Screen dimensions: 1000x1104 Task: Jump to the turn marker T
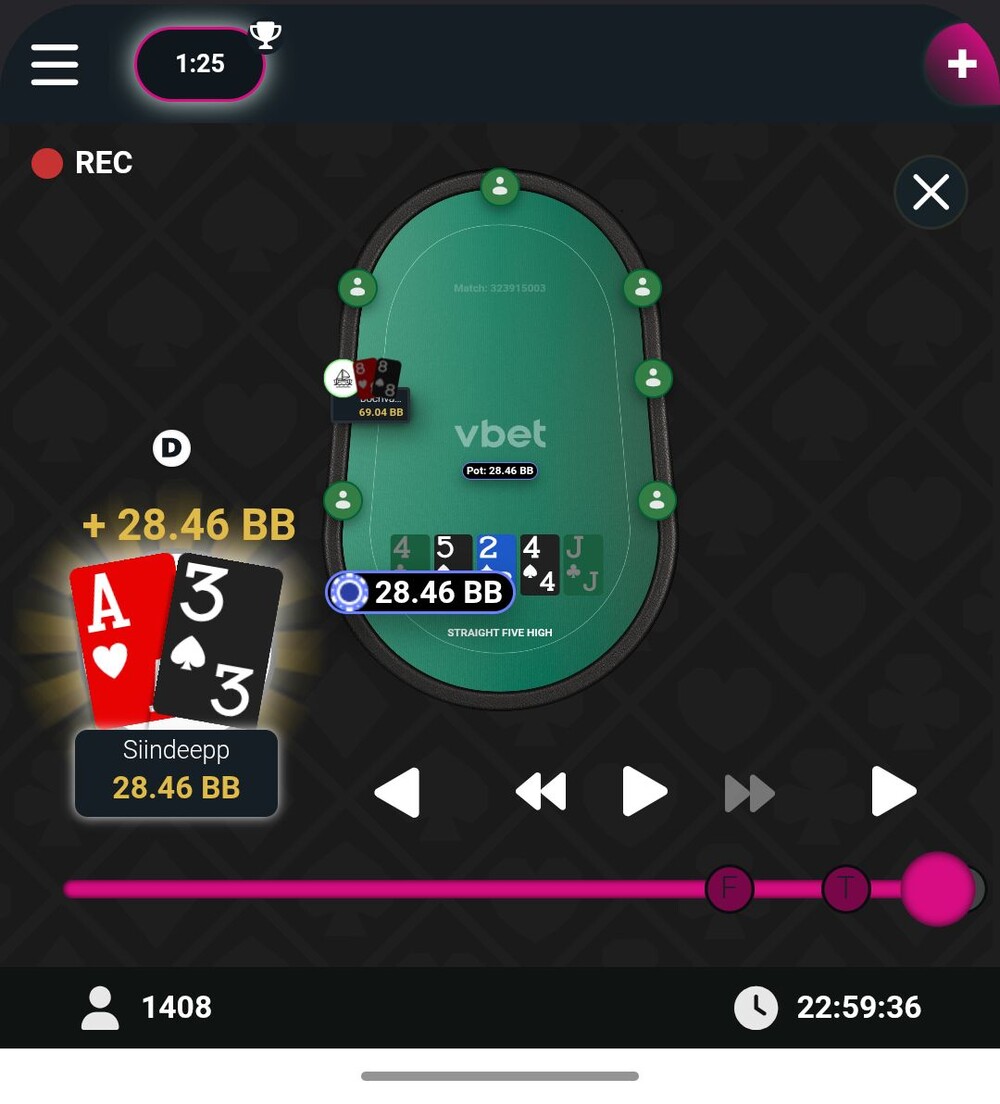[846, 889]
